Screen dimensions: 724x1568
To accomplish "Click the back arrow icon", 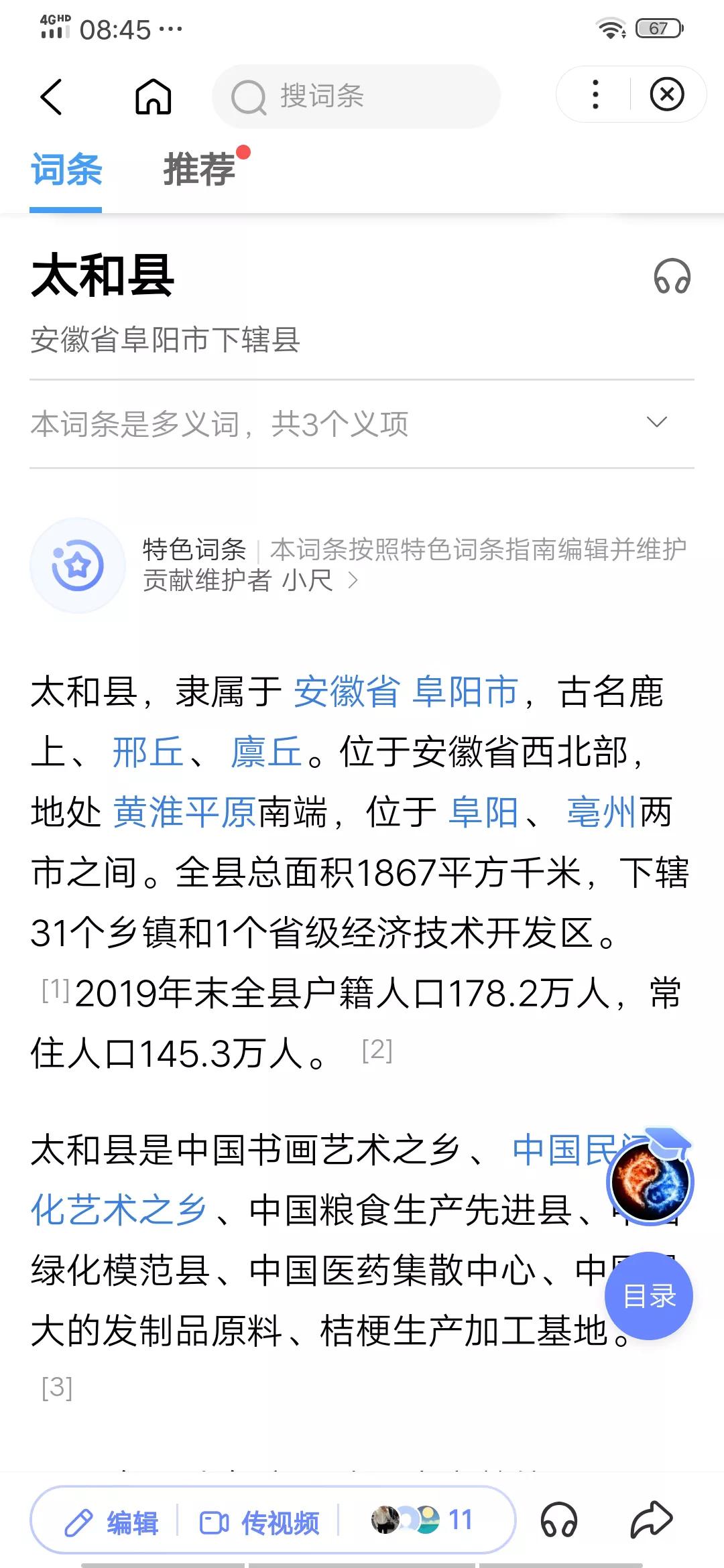I will click(51, 96).
